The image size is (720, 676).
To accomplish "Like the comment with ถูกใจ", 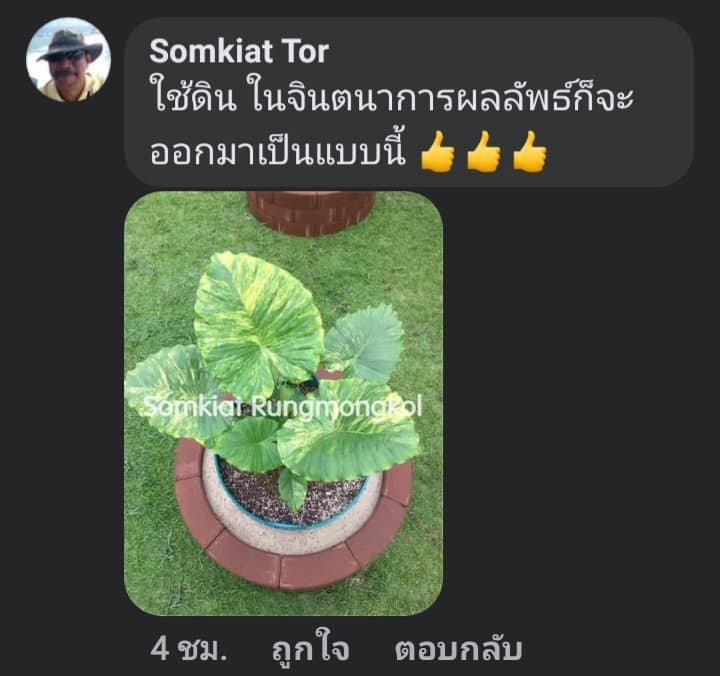I will (x=310, y=649).
